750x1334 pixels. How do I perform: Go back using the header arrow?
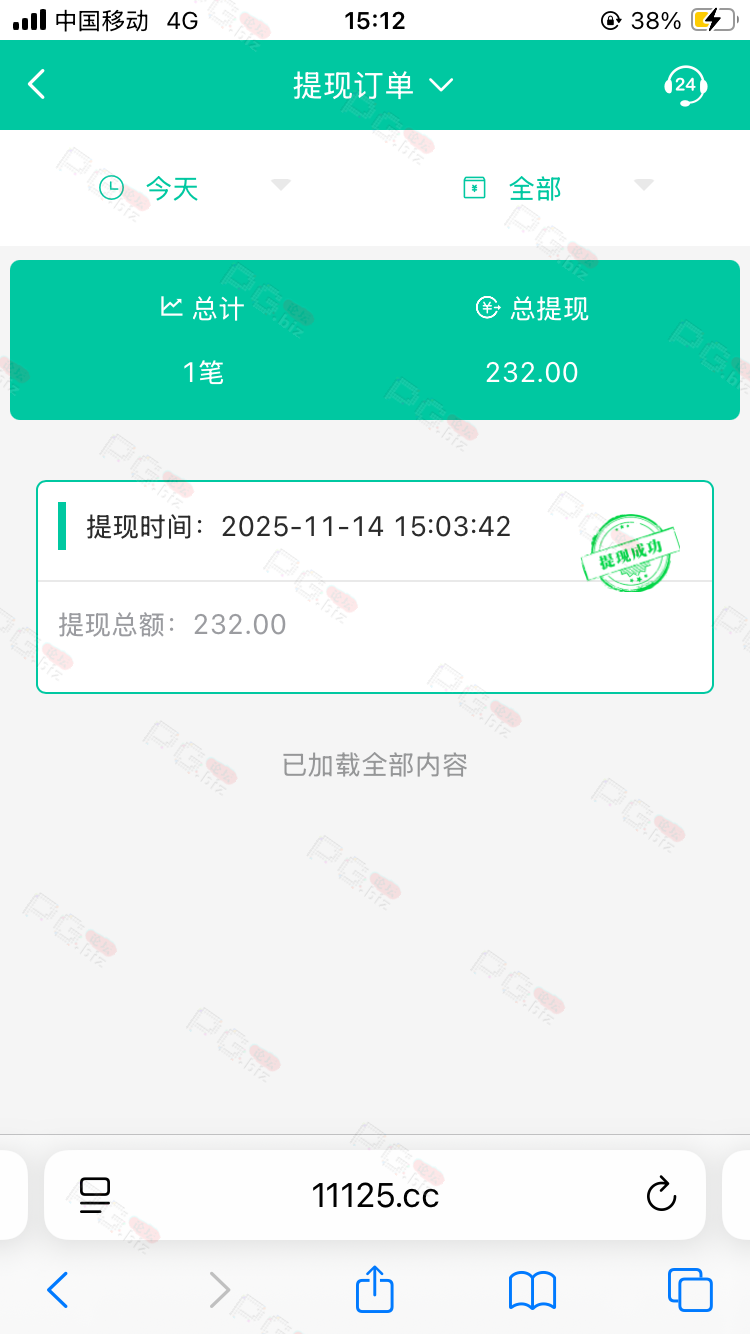coord(37,85)
